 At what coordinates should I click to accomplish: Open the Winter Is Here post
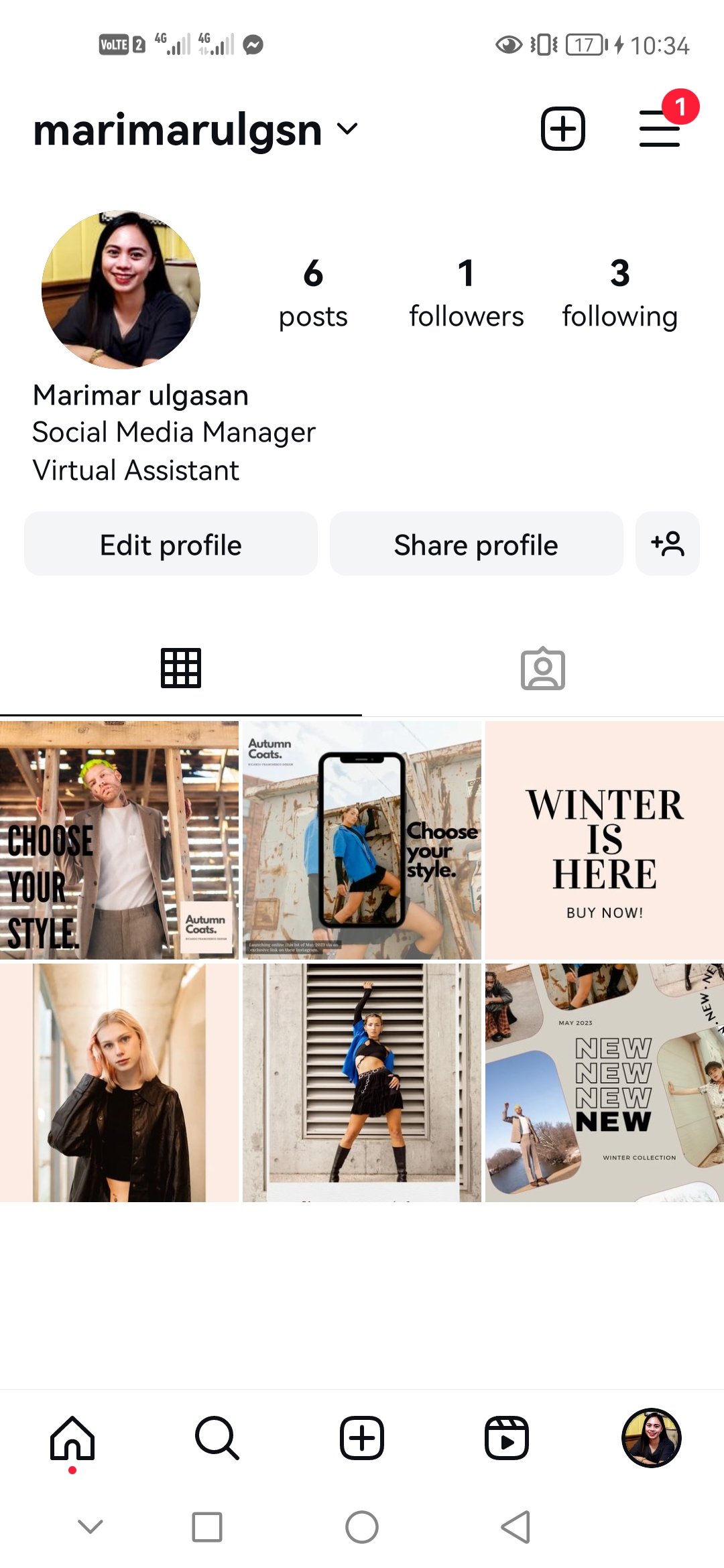pyautogui.click(x=605, y=840)
